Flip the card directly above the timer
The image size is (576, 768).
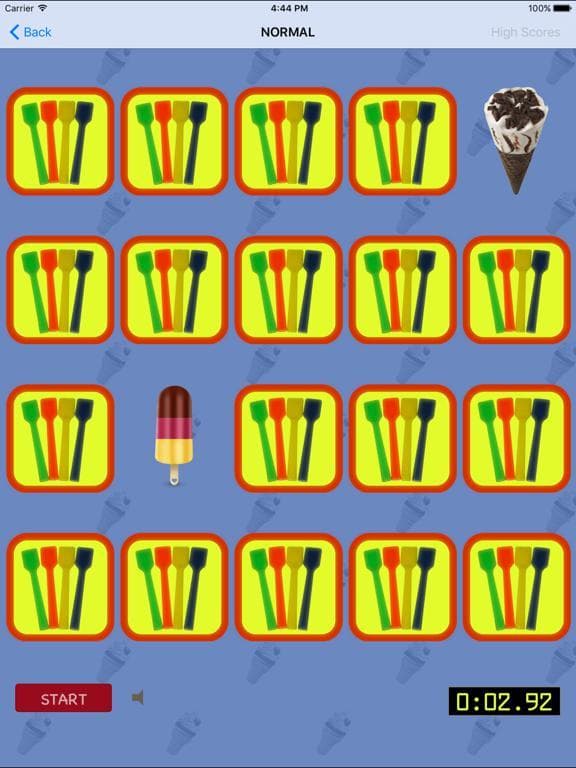coord(517,587)
